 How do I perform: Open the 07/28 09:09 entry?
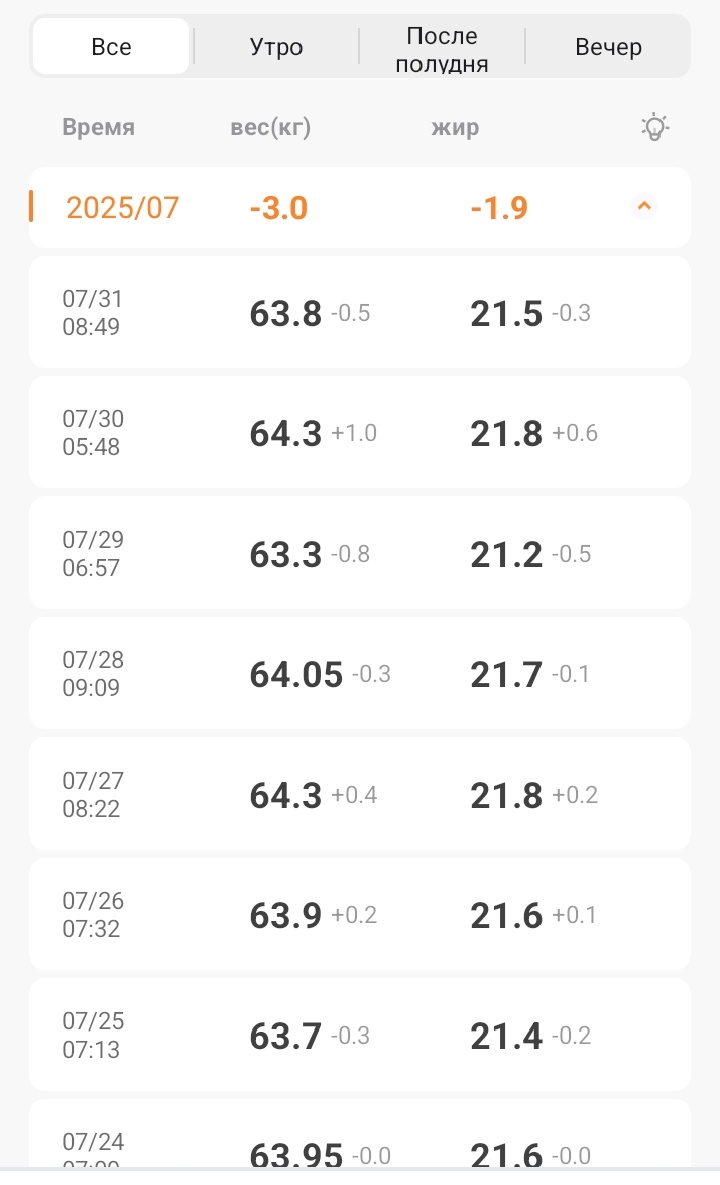click(x=359, y=673)
